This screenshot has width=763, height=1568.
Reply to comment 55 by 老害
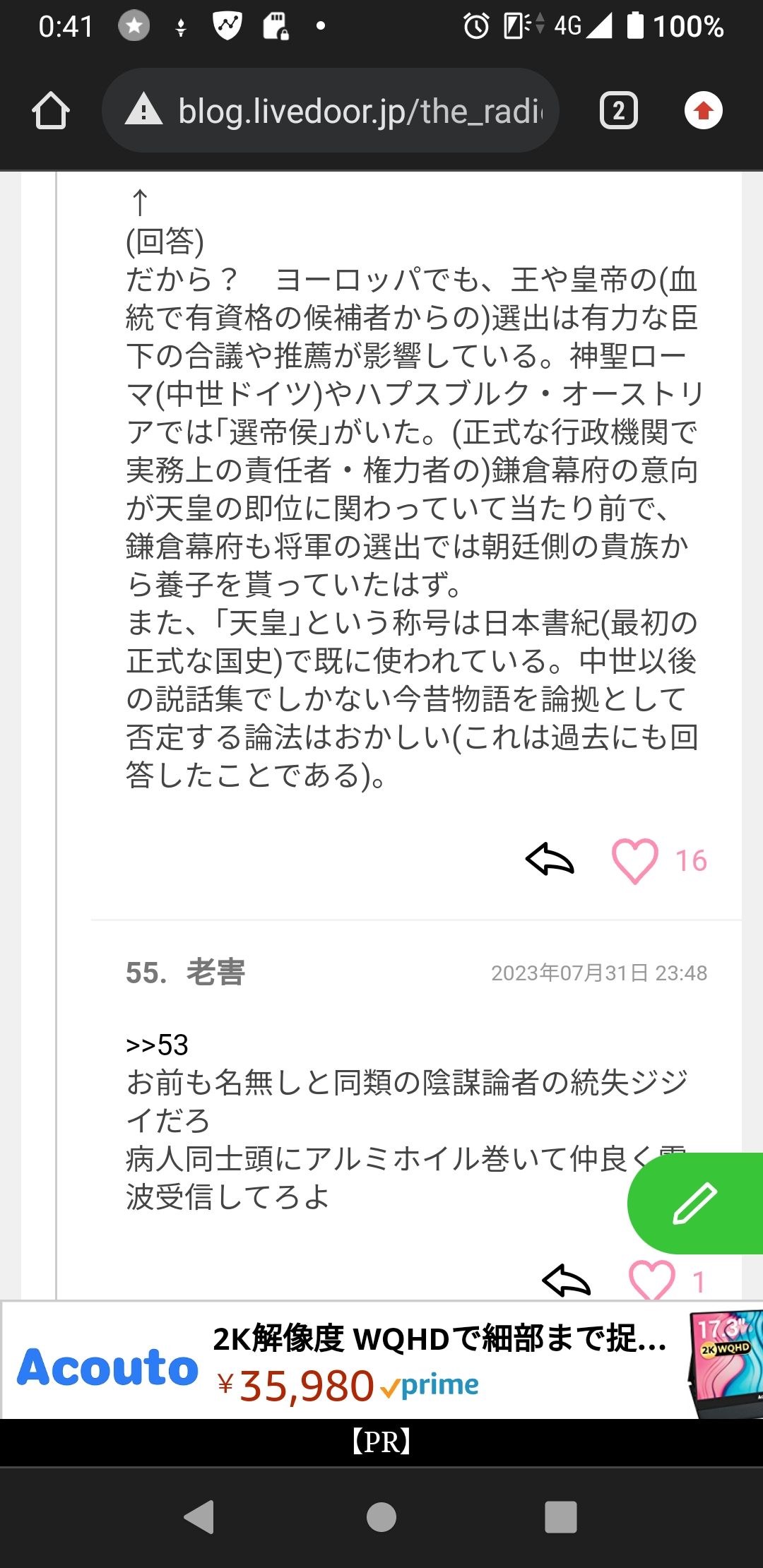pos(566,1280)
